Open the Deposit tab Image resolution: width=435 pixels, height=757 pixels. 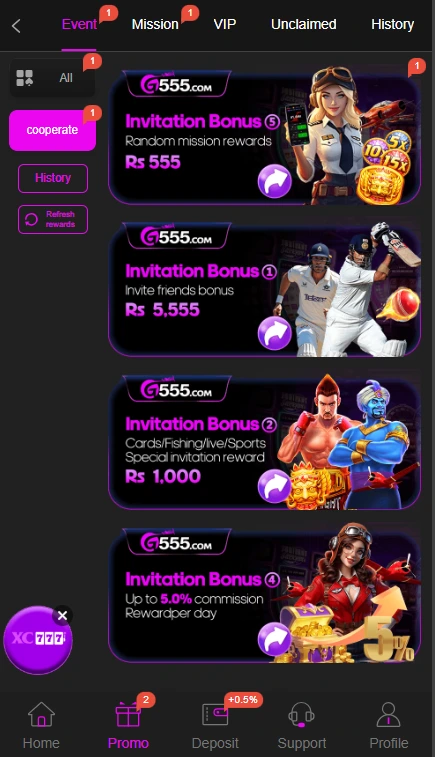tap(215, 725)
